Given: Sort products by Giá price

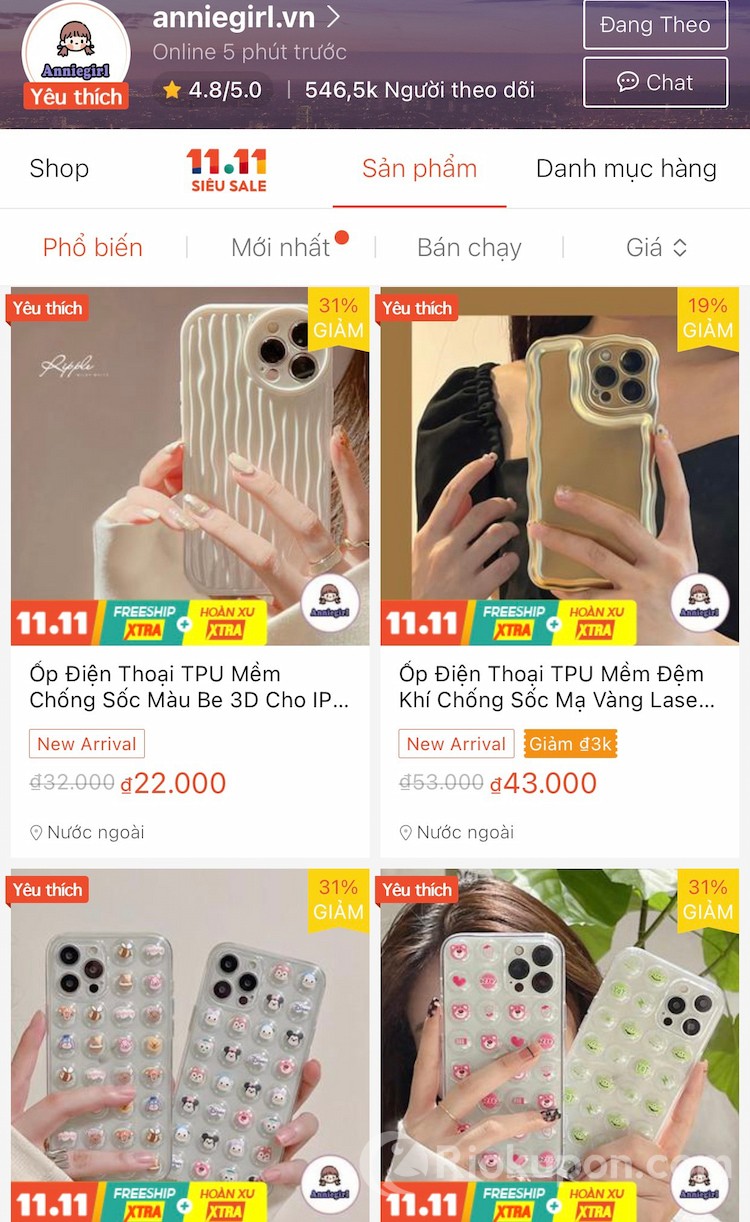Looking at the screenshot, I should tap(656, 247).
